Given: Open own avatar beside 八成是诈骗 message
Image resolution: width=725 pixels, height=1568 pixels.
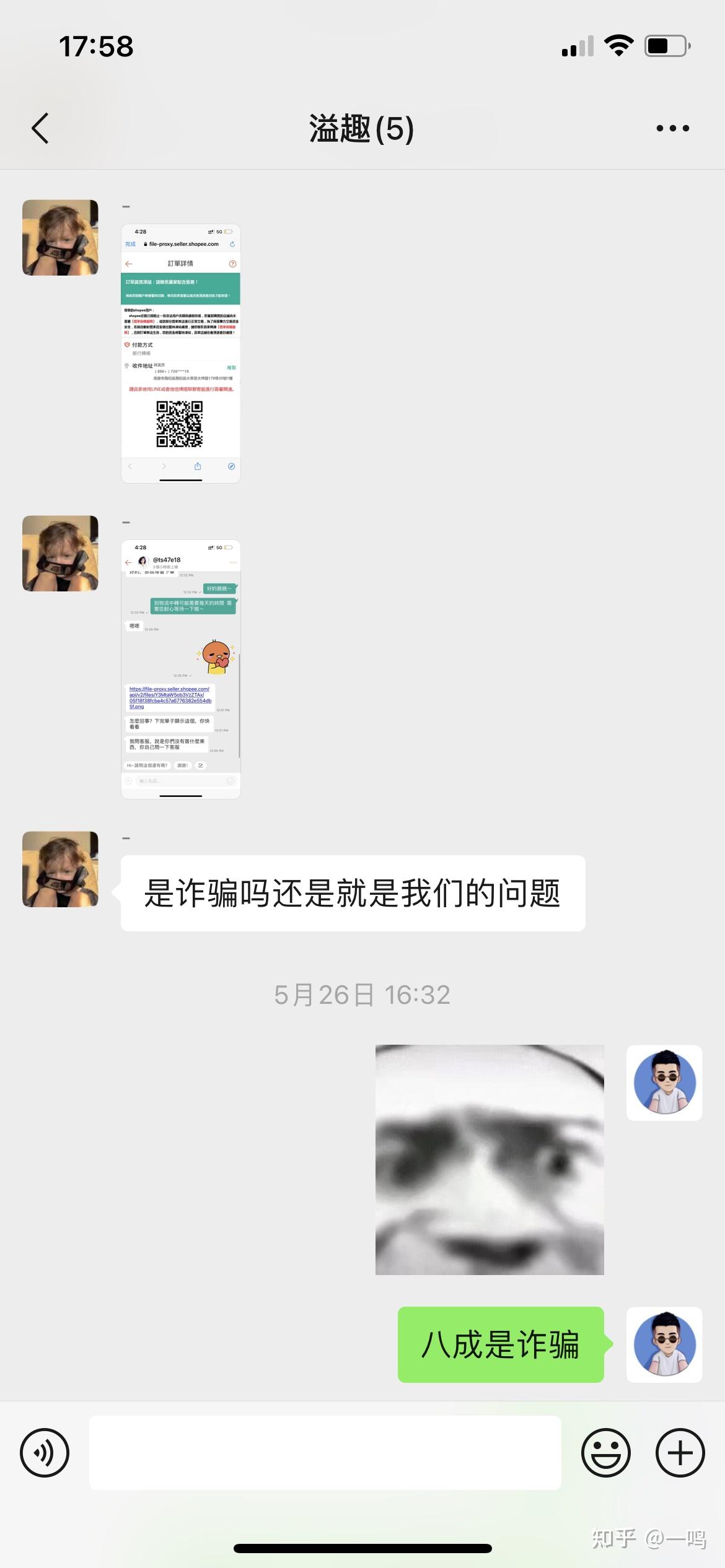Looking at the screenshot, I should coord(664,1345).
